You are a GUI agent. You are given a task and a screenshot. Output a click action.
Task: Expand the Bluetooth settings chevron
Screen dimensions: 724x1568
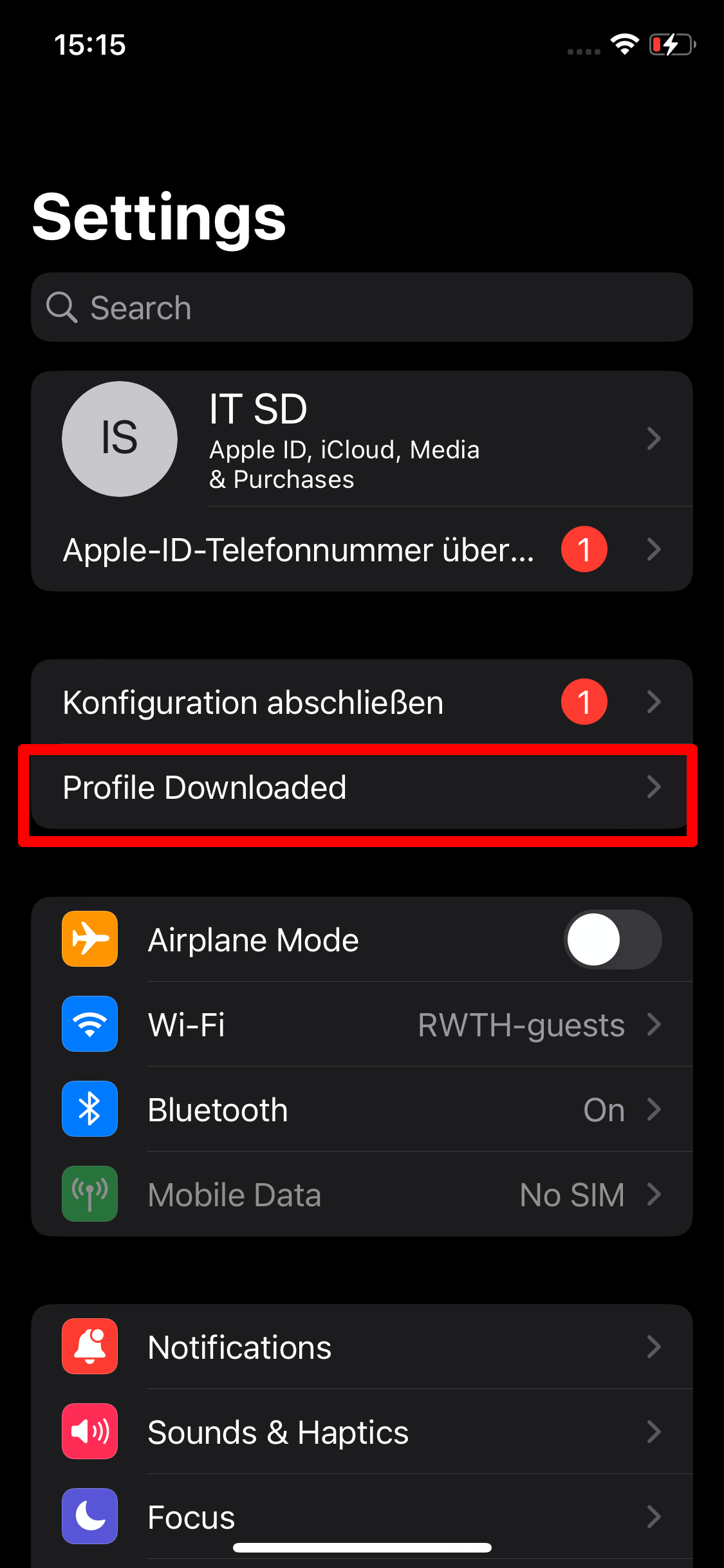[x=654, y=1109]
